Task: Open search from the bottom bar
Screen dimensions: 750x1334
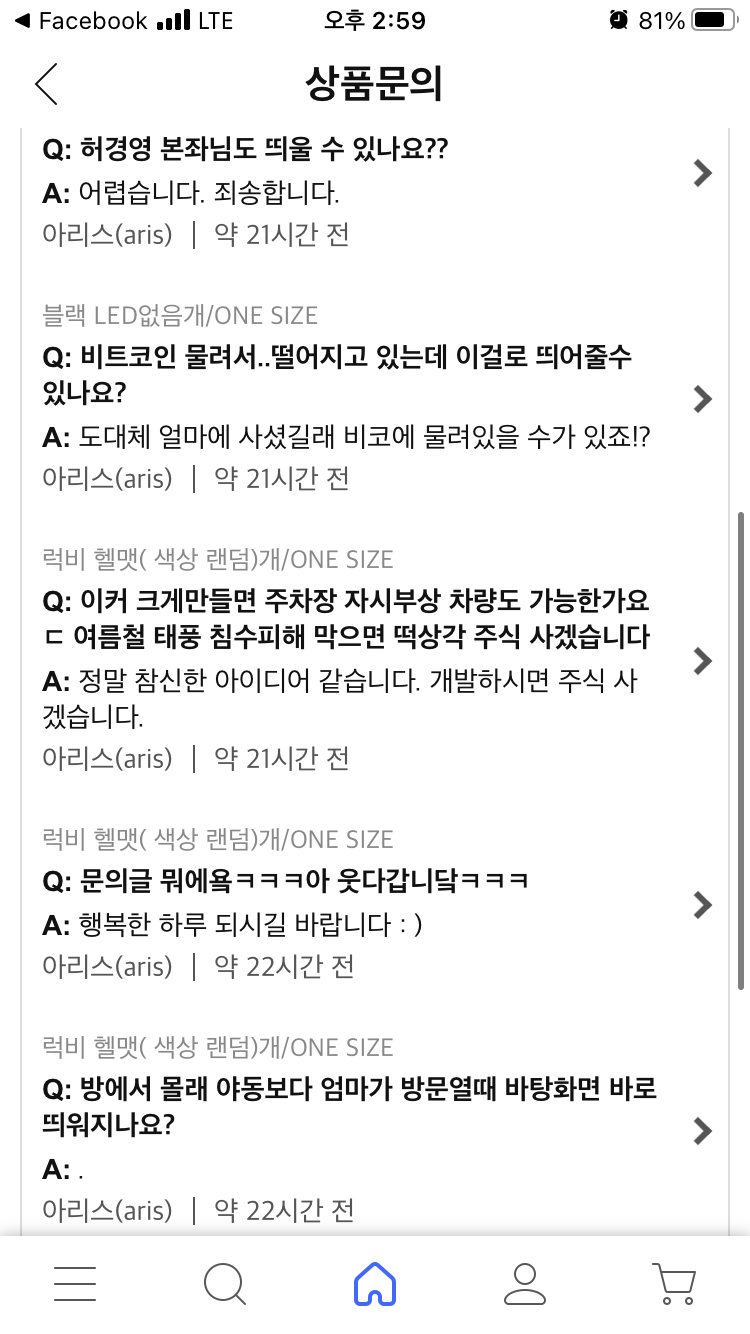Action: (x=225, y=1283)
